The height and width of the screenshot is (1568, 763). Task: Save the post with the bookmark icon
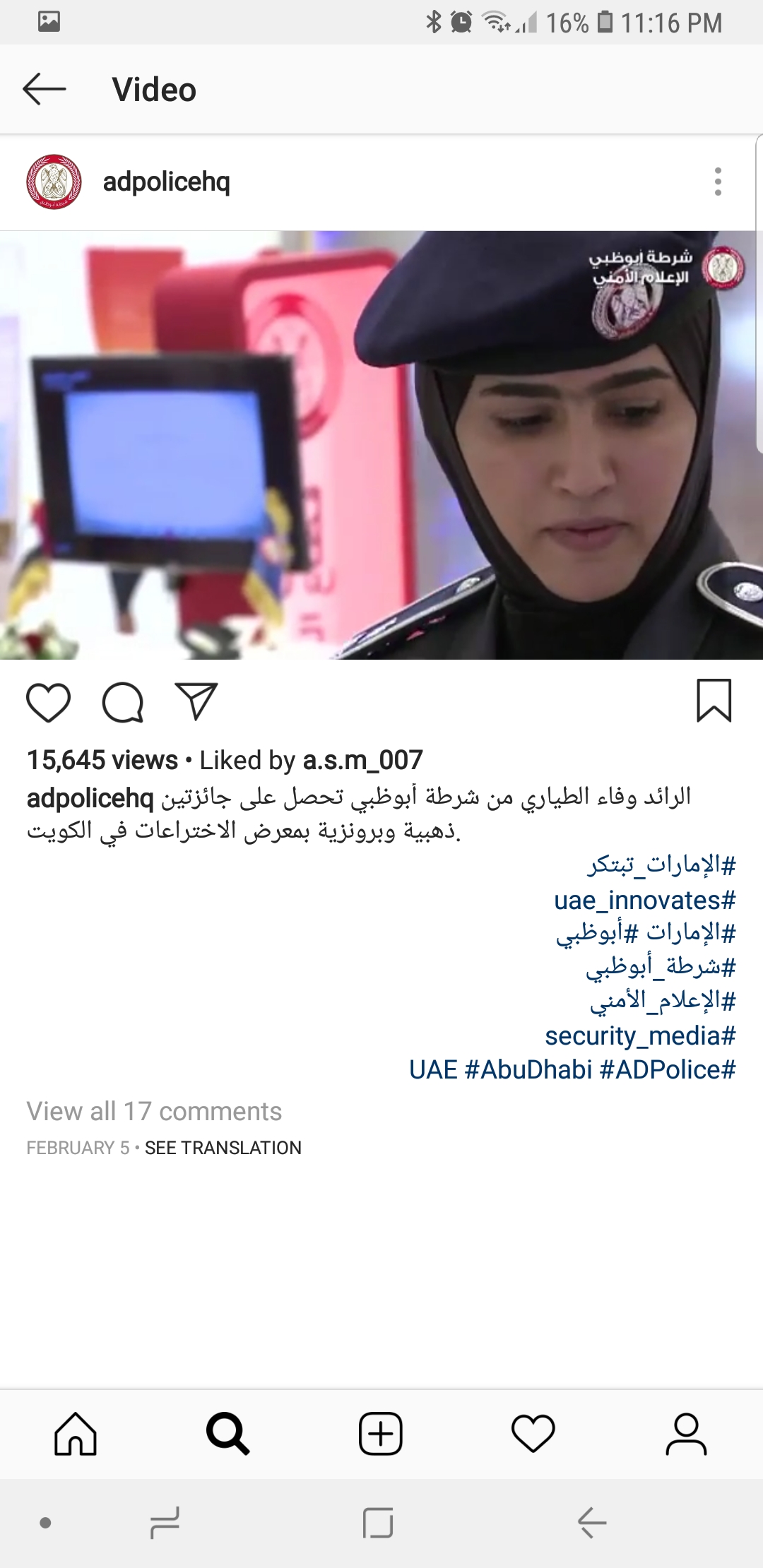tap(714, 701)
